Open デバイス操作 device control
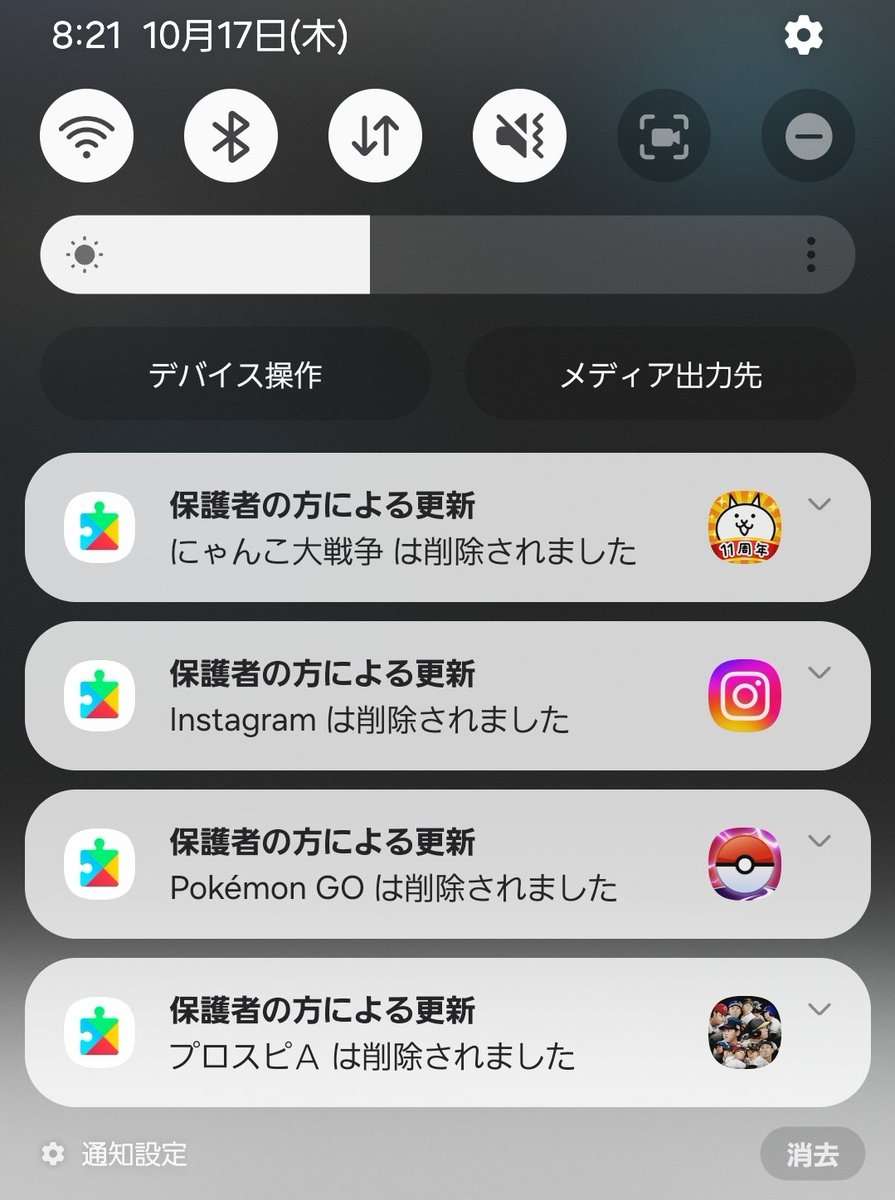This screenshot has width=895, height=1200. (235, 375)
